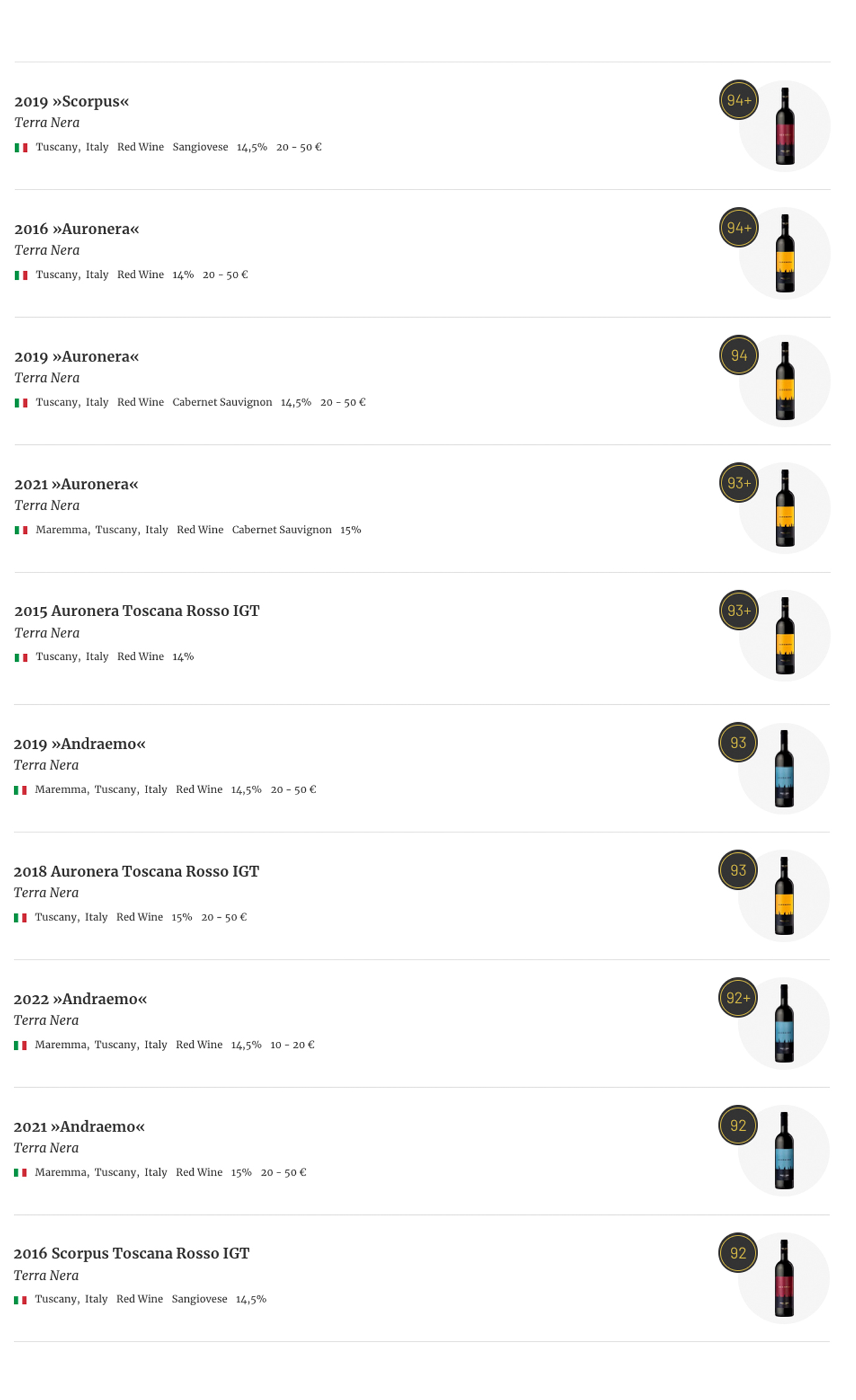Screen dimensions: 856x1400
Task: Open the 2019 »Scorpus« wine entry
Action: click(72, 102)
